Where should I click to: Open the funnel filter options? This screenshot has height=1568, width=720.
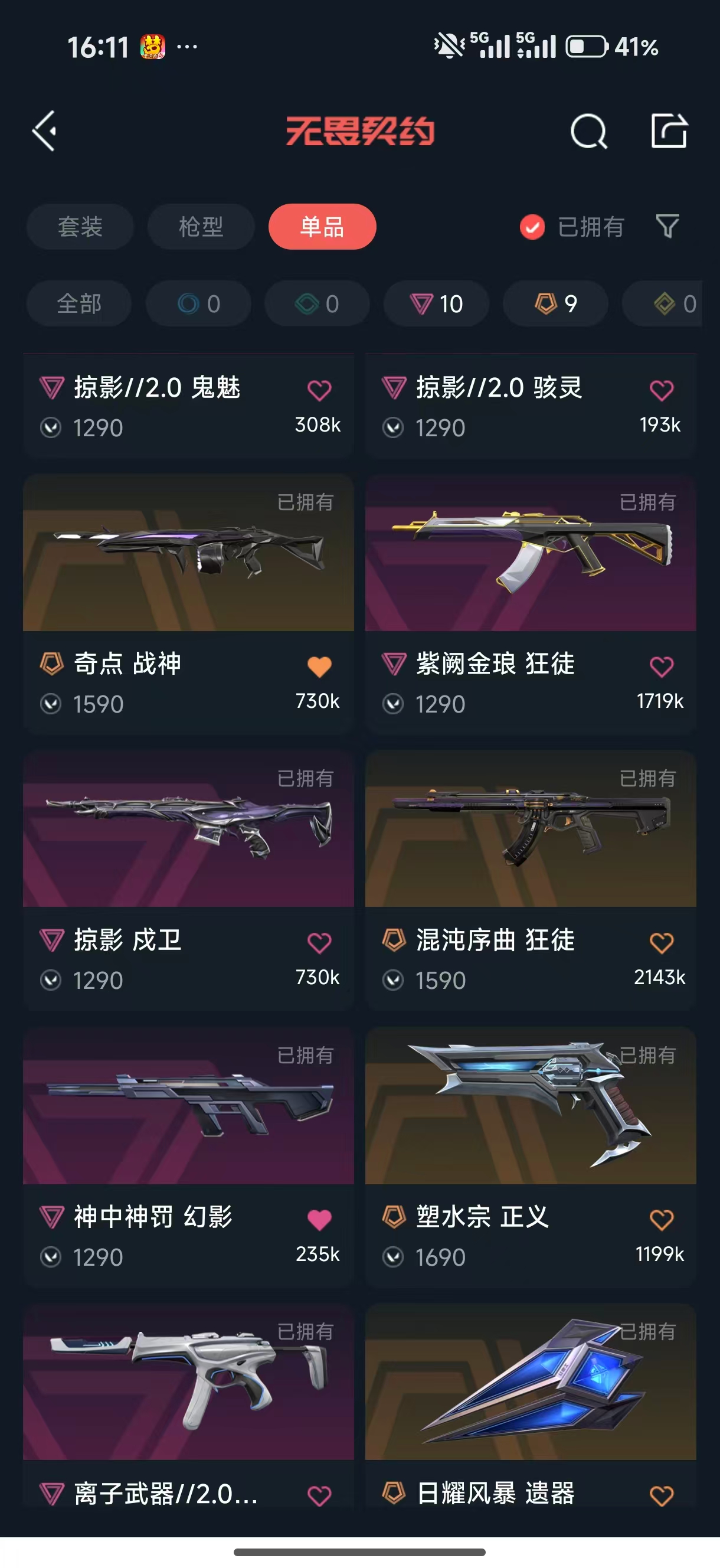667,227
